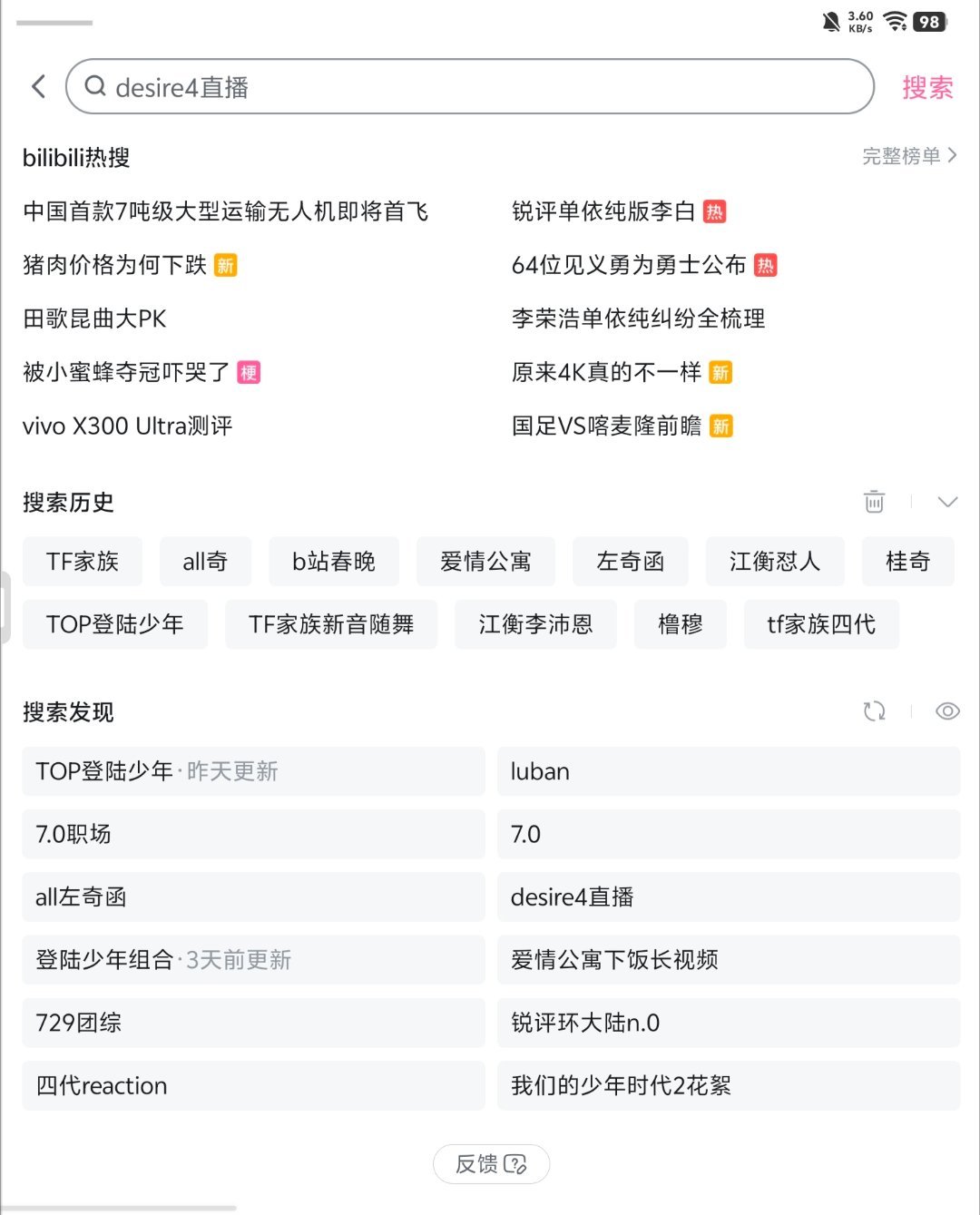Click the magnifying glass in the search bar
Screen dimensions: 980x1215
click(x=95, y=86)
